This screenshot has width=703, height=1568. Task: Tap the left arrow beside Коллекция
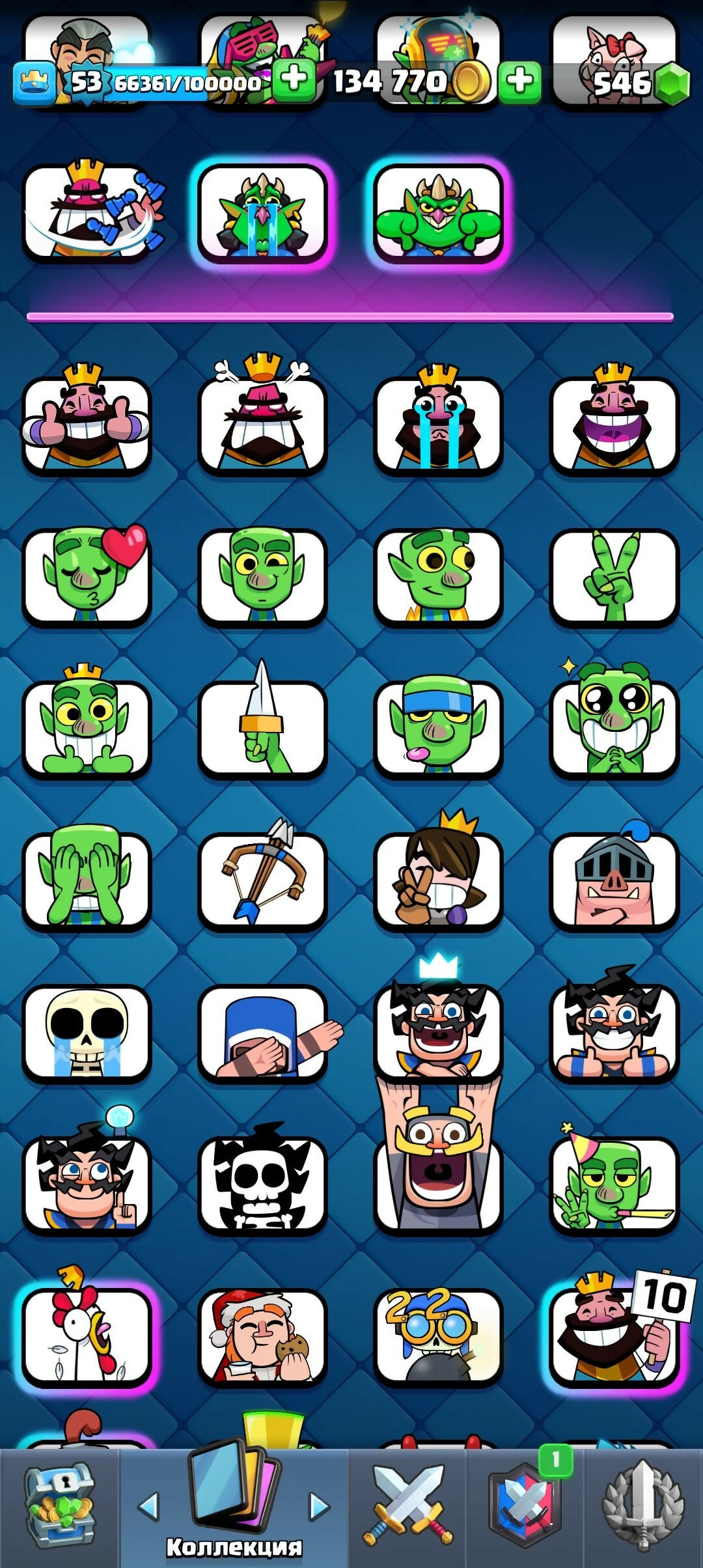coord(149,1506)
